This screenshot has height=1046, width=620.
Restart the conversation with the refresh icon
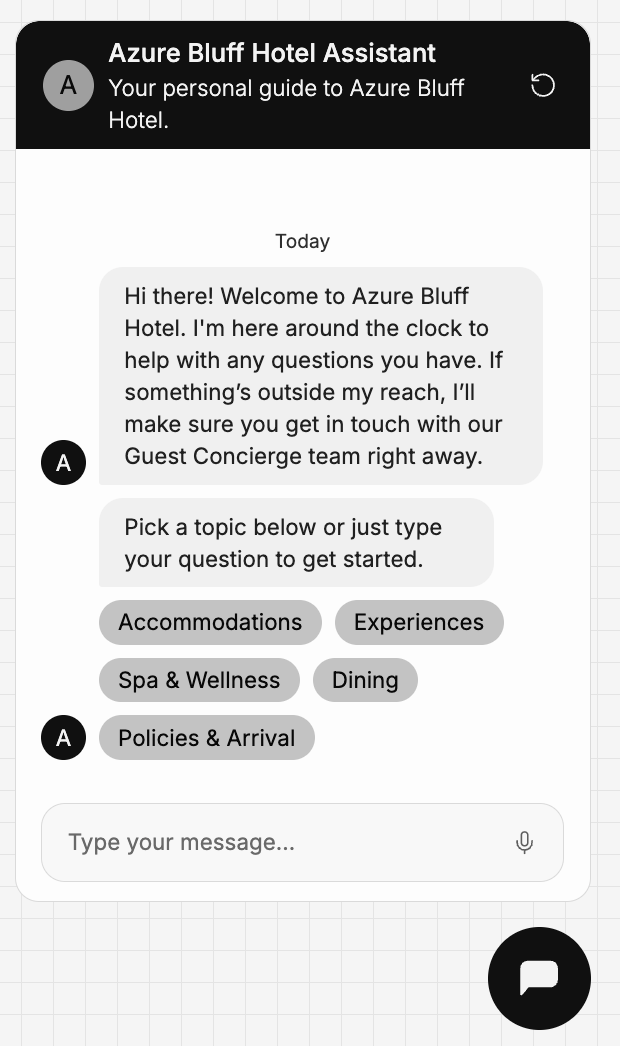542,85
